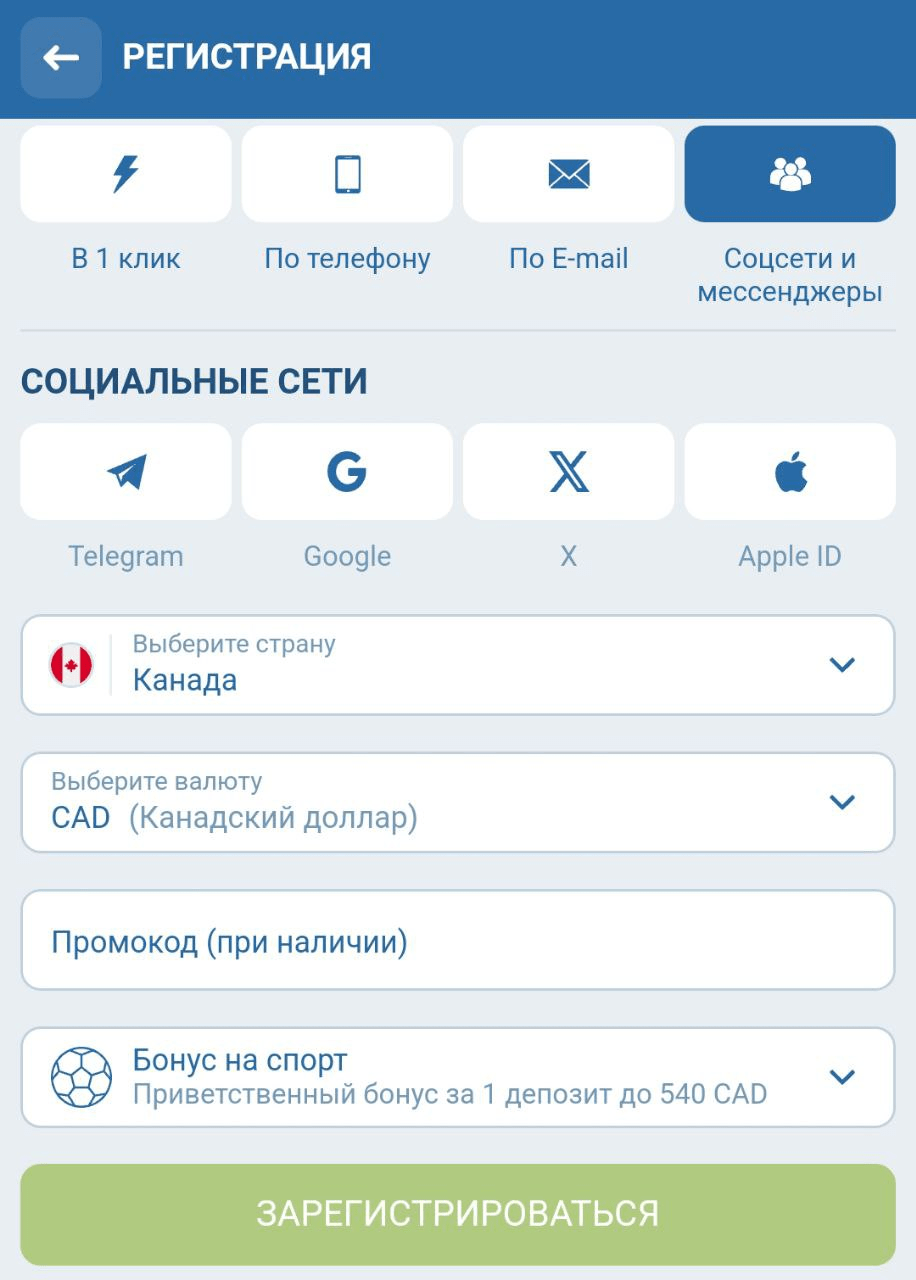Tap the green Зарегистрироваться button

(x=458, y=1214)
